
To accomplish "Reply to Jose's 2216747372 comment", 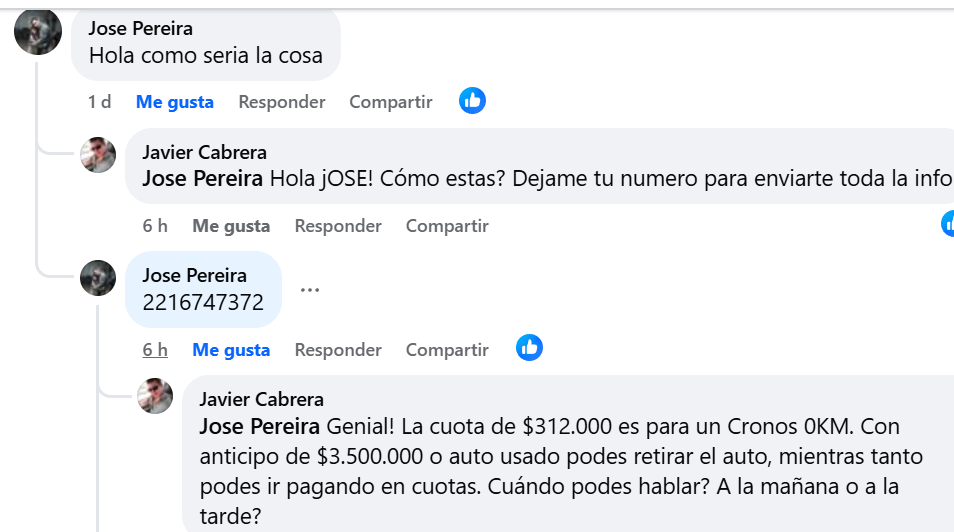I will click(x=338, y=350).
